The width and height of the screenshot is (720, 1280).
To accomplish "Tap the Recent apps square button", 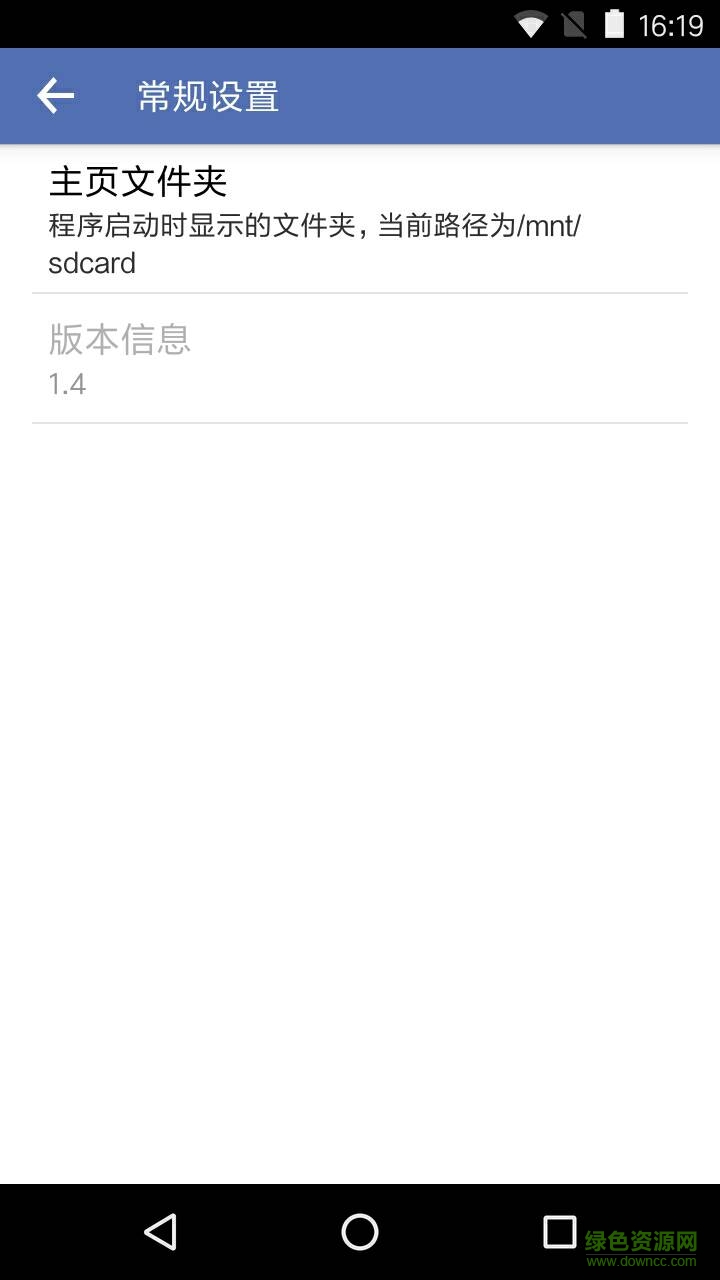I will [558, 1233].
